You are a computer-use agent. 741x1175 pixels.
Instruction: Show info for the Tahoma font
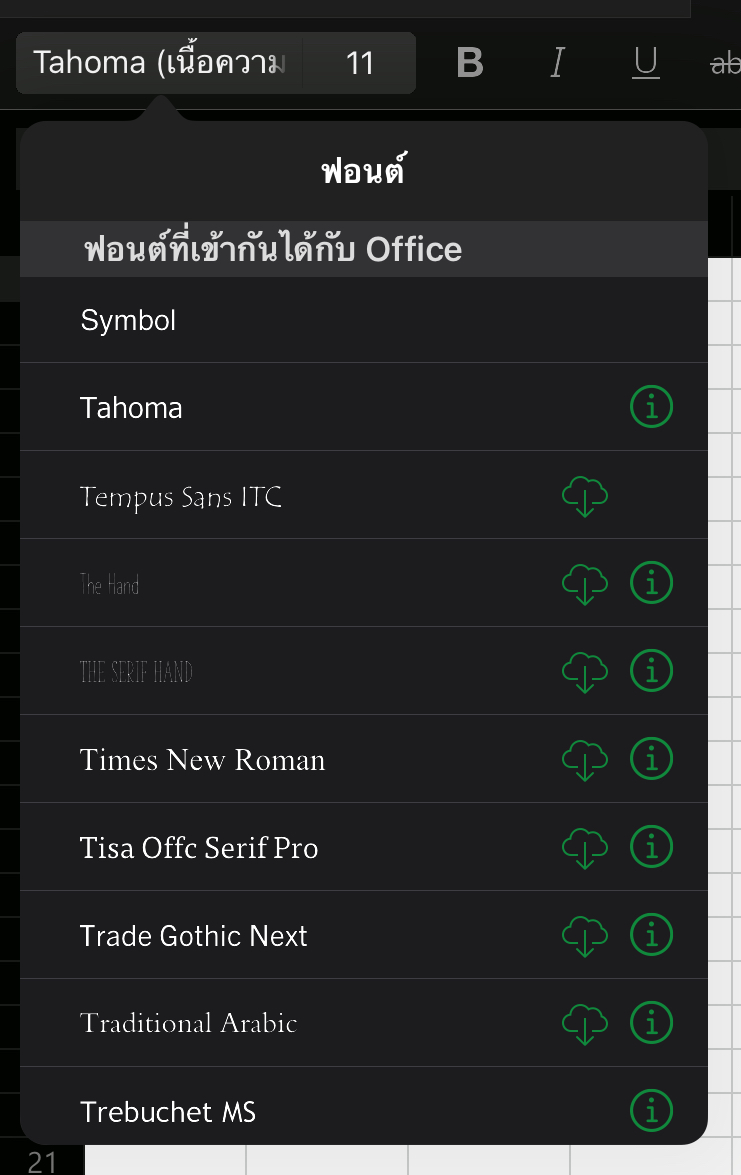[652, 407]
